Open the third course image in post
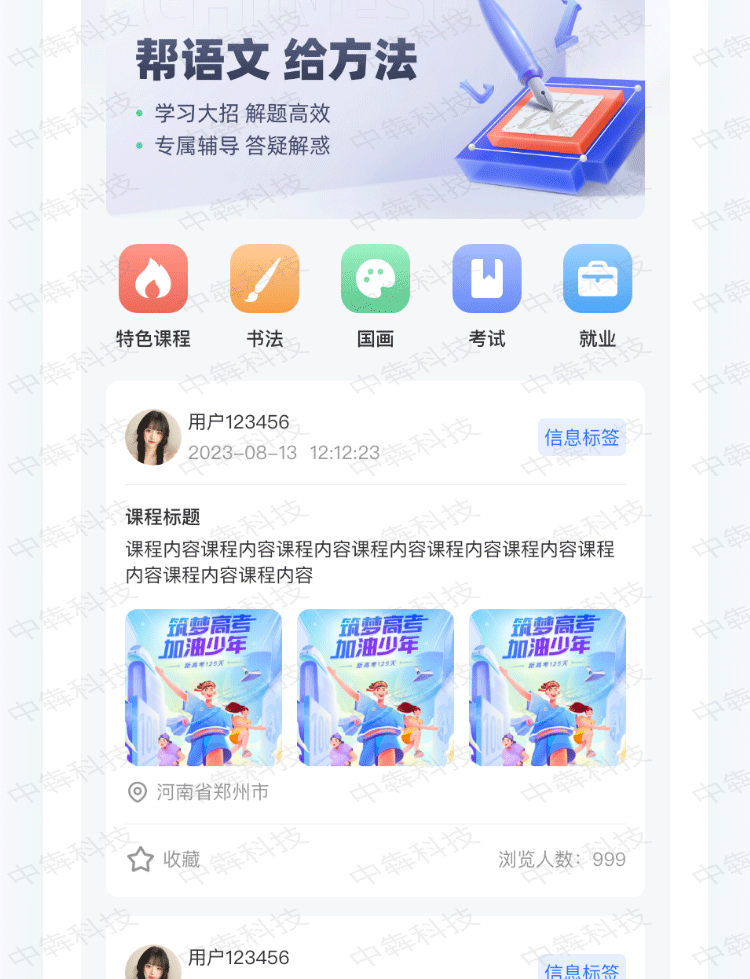This screenshot has height=979, width=750. click(x=547, y=687)
